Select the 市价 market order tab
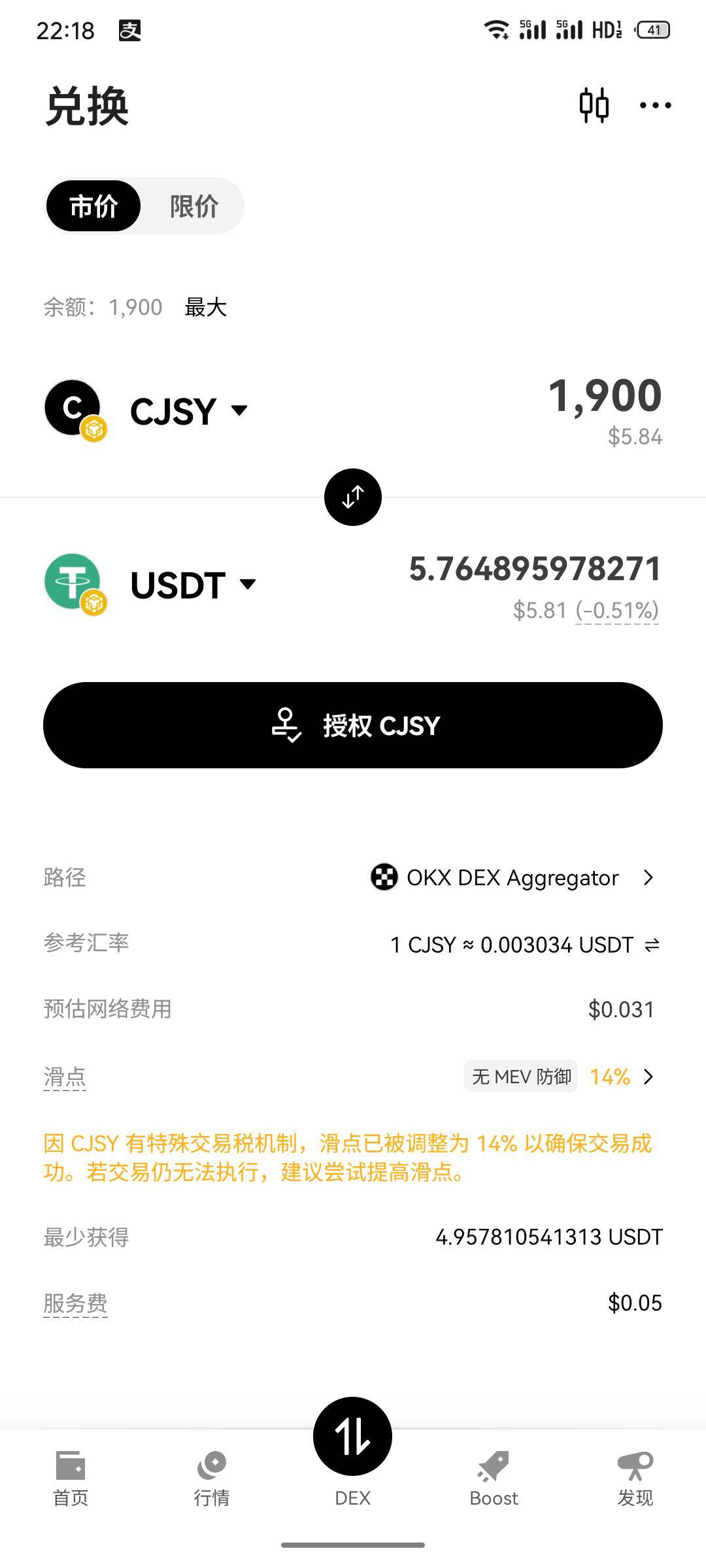The width and height of the screenshot is (706, 1568). click(93, 206)
